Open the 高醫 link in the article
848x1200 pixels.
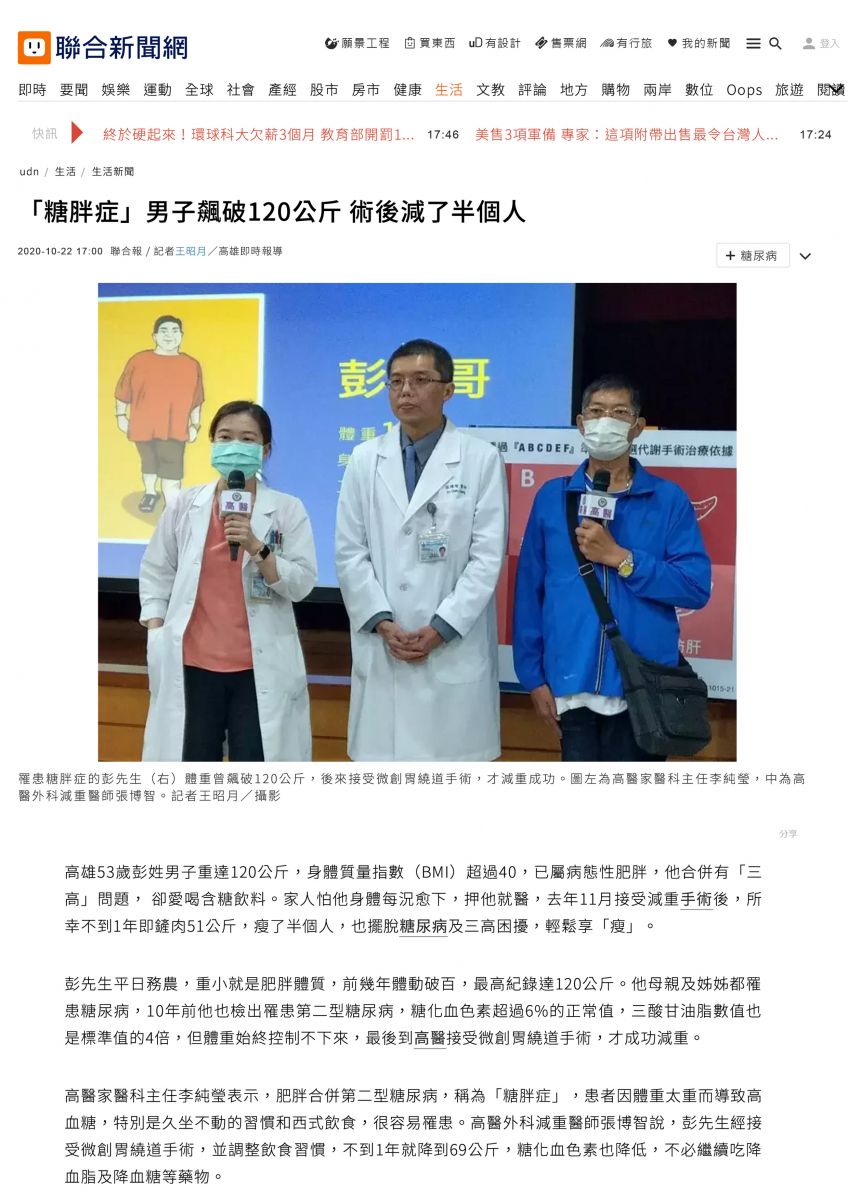pos(429,1039)
